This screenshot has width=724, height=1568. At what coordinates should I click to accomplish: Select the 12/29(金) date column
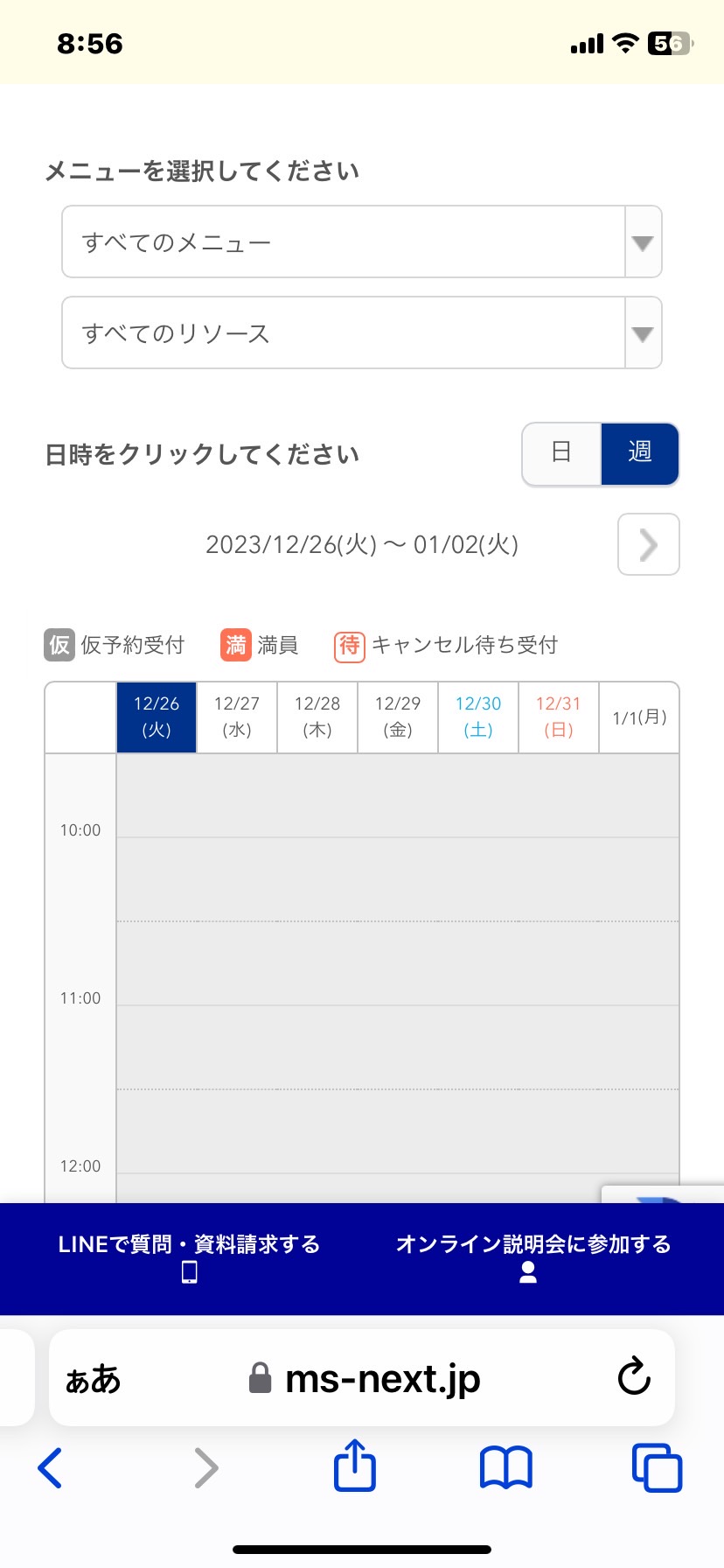[x=398, y=717]
